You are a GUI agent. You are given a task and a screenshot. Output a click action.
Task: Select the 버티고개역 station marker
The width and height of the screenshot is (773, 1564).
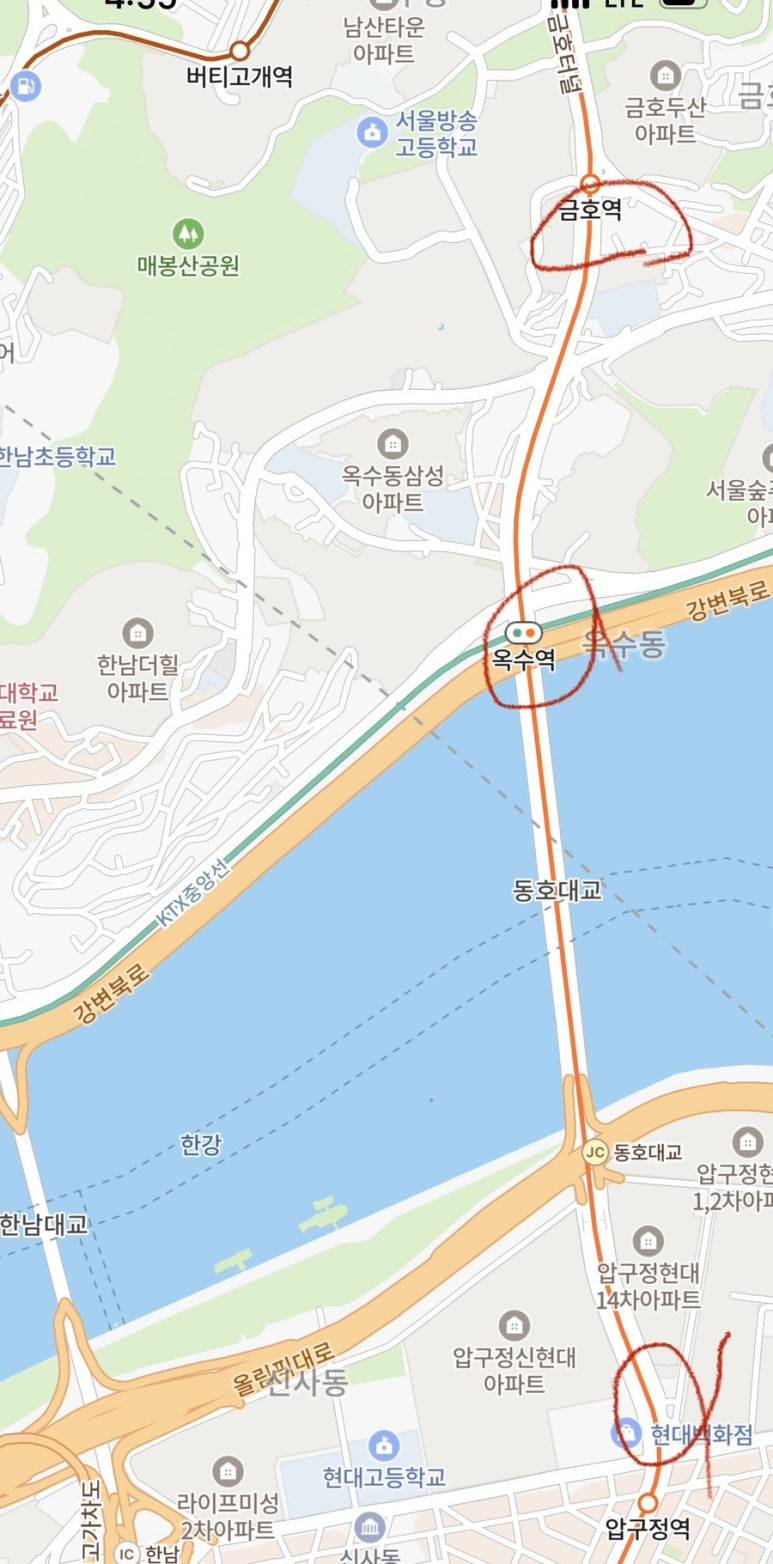click(x=239, y=51)
